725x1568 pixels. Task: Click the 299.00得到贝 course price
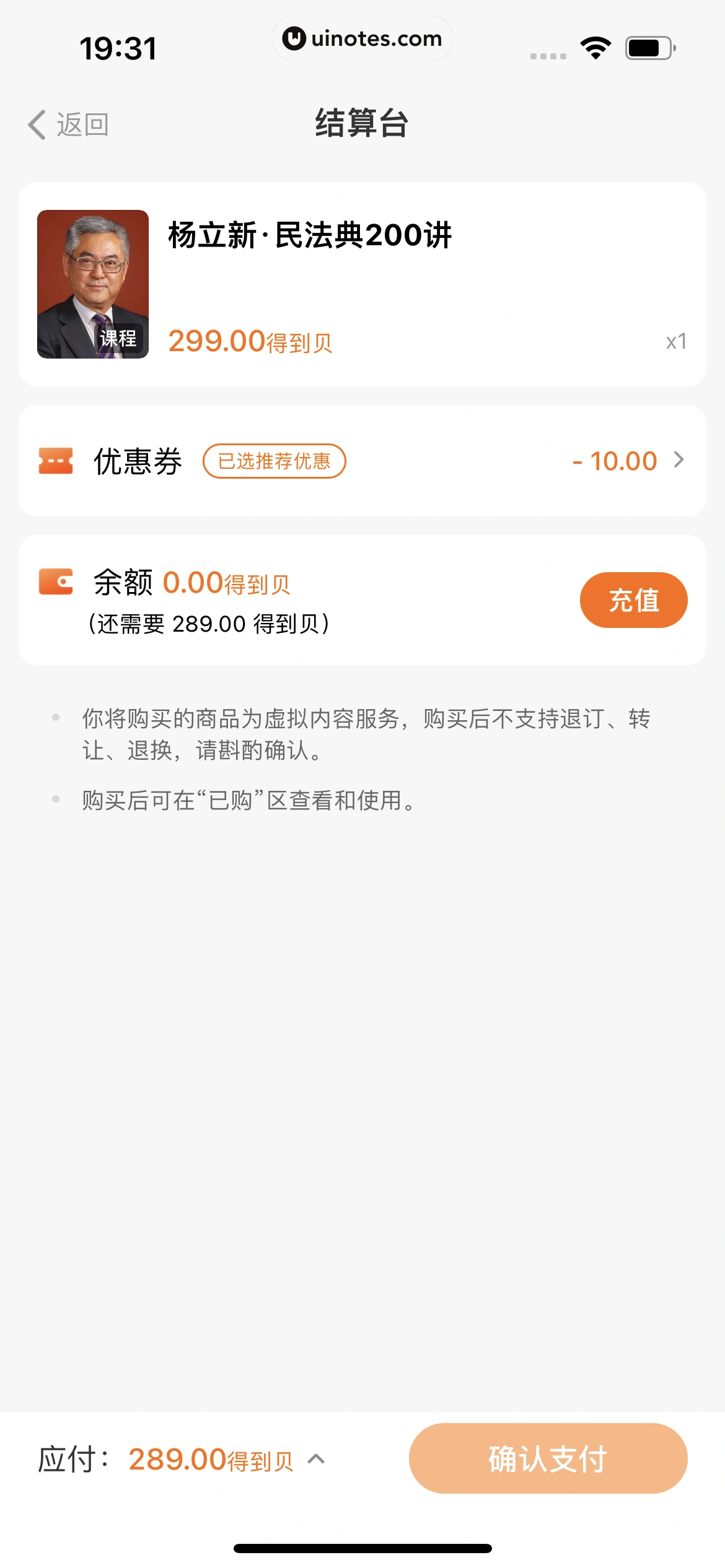(250, 341)
